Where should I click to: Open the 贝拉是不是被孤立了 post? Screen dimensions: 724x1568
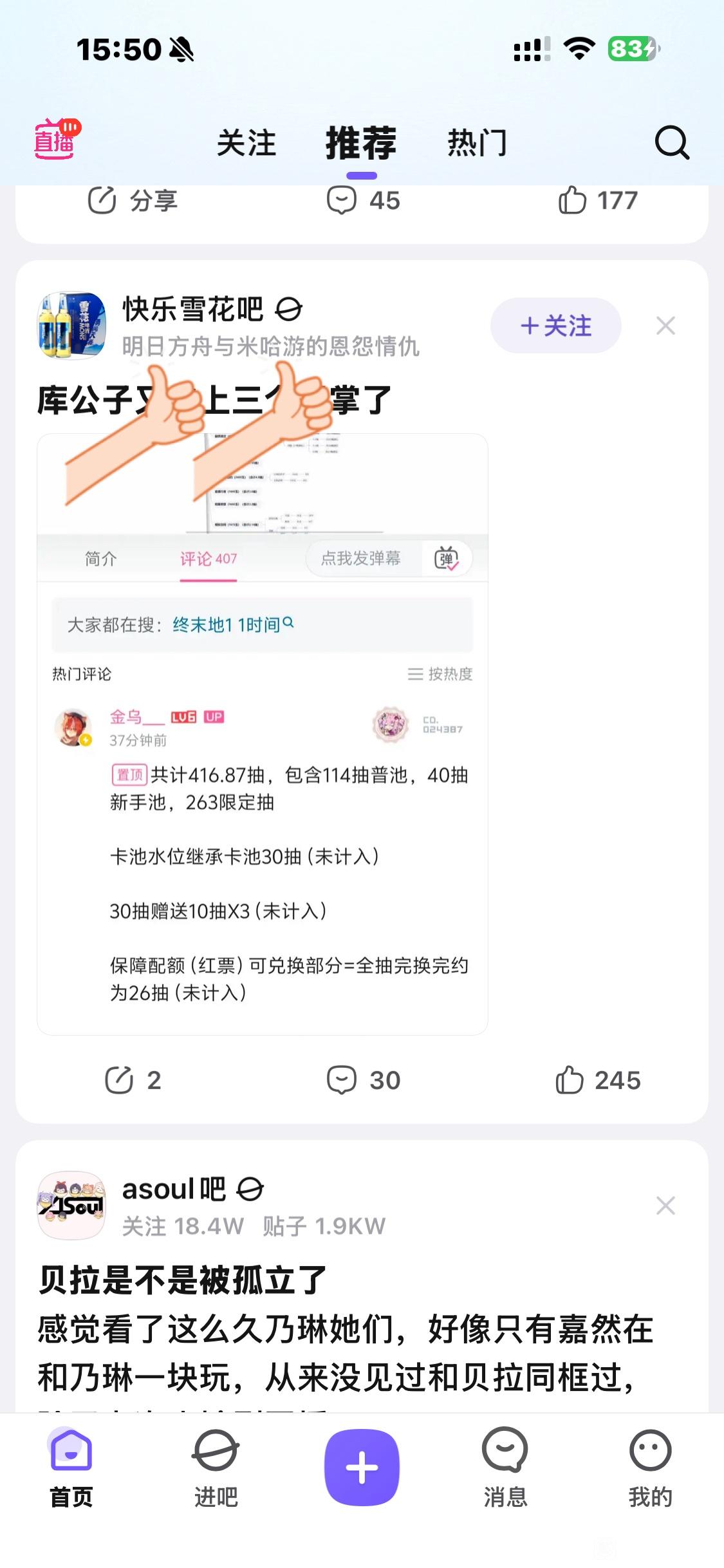[183, 1280]
